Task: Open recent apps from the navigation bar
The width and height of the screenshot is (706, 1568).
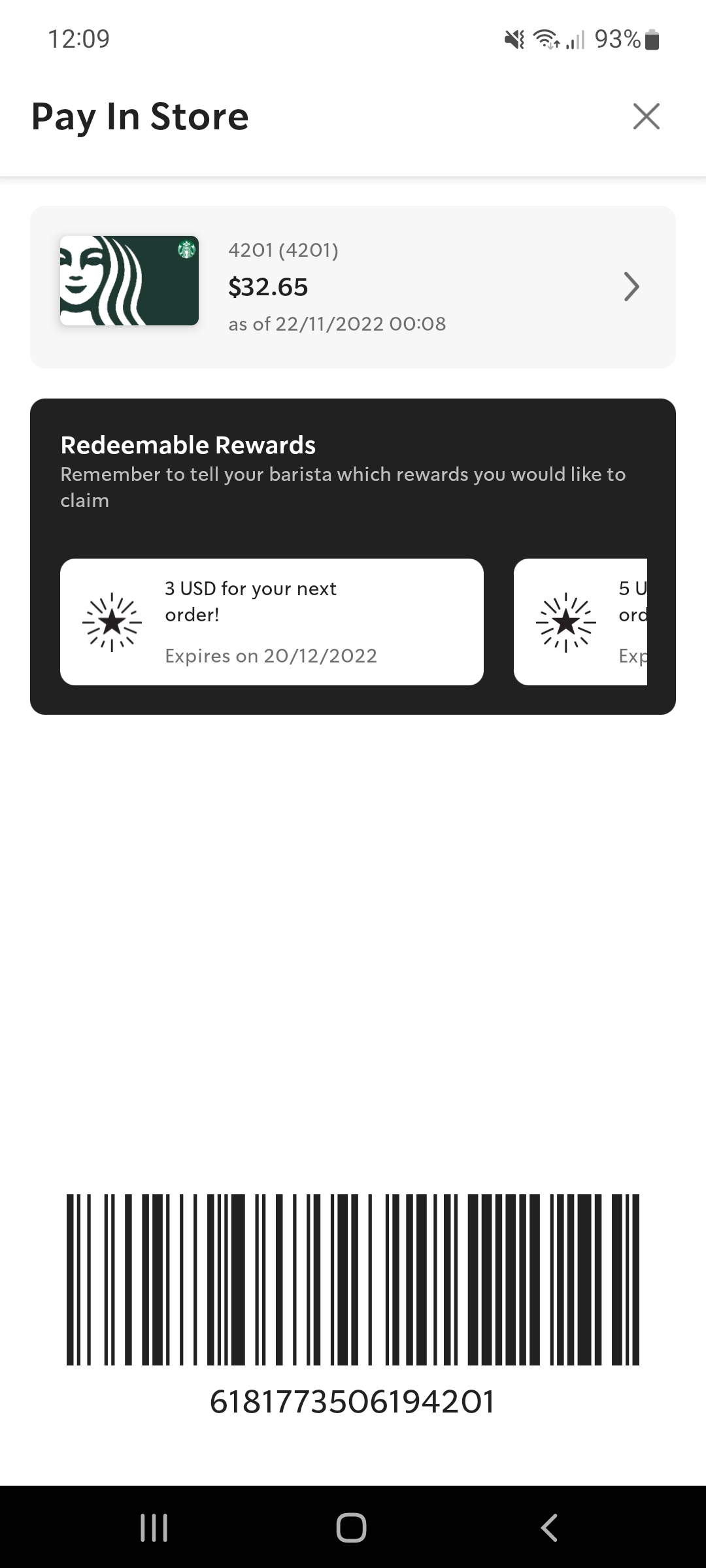Action: [x=154, y=1527]
